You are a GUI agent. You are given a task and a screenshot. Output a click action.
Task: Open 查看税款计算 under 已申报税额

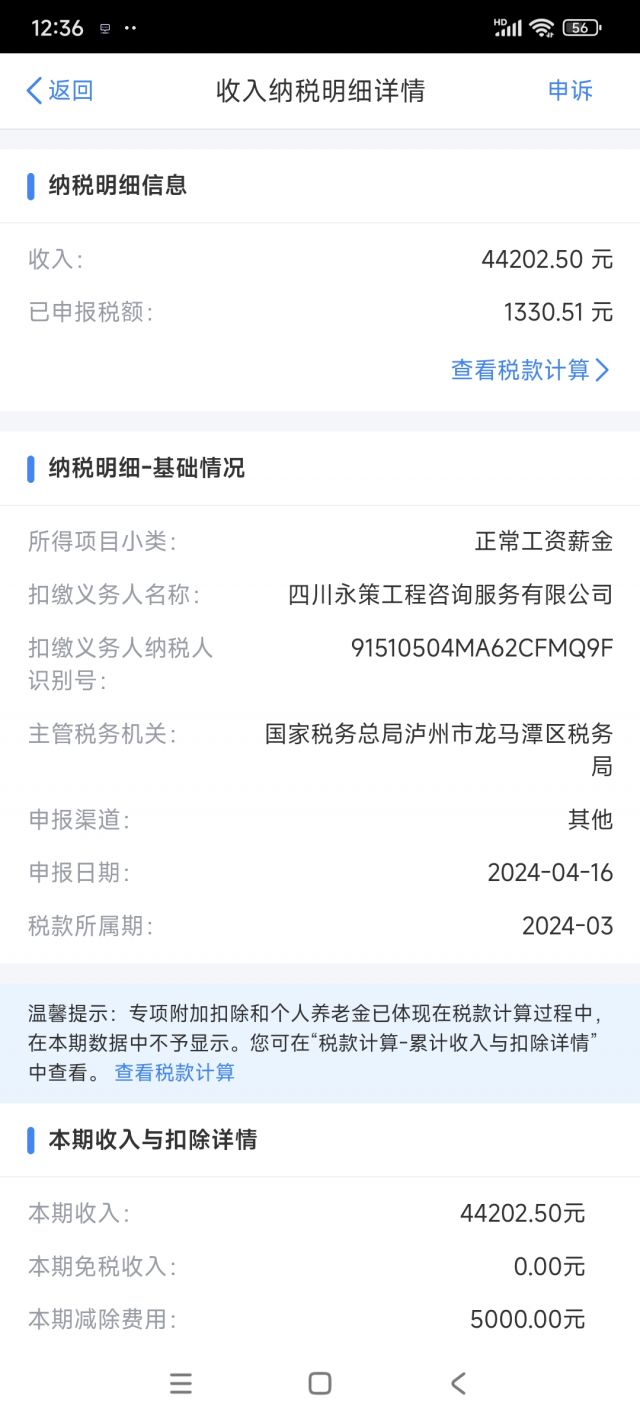[x=529, y=370]
